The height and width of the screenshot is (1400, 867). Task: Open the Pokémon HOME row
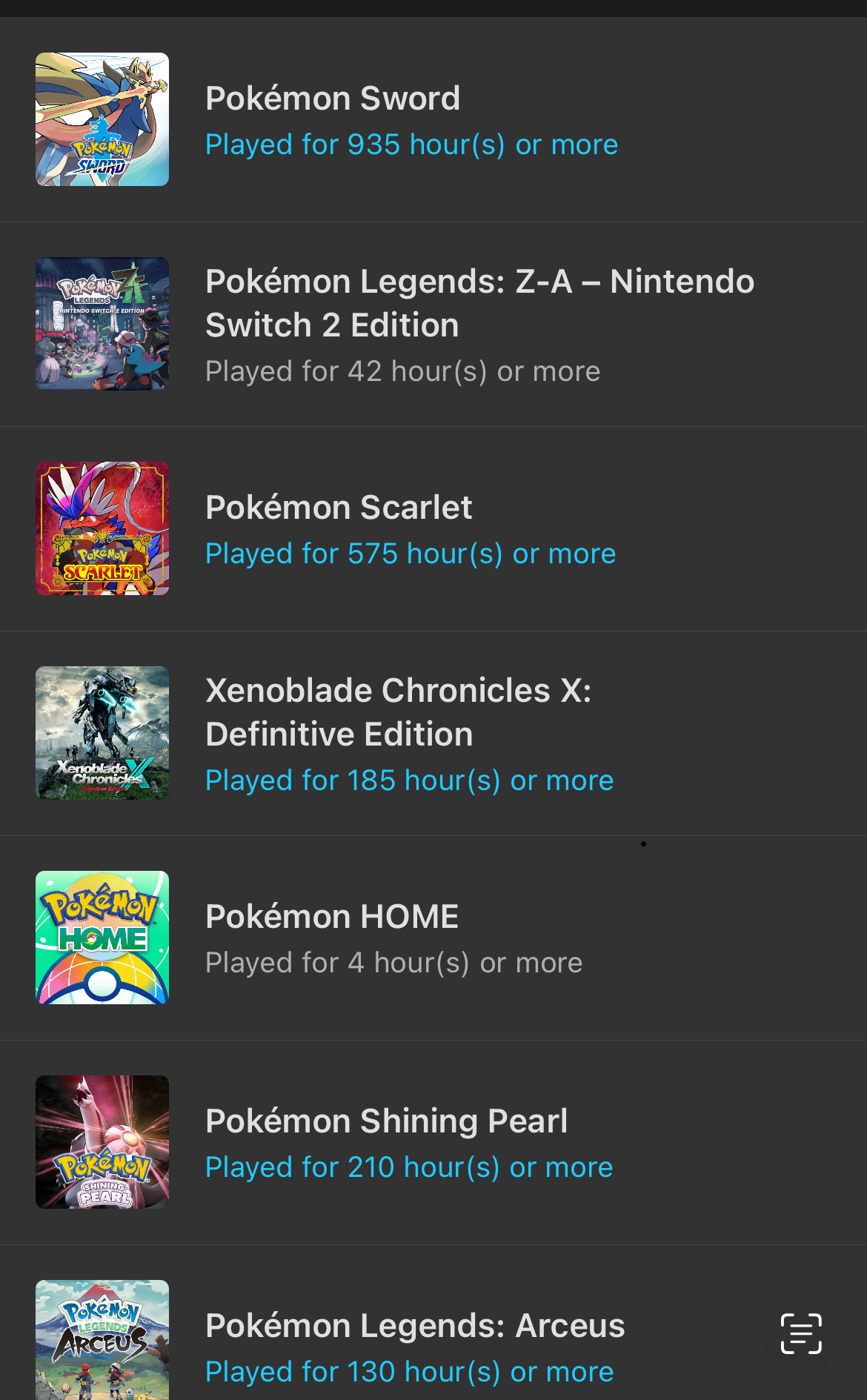pos(433,938)
